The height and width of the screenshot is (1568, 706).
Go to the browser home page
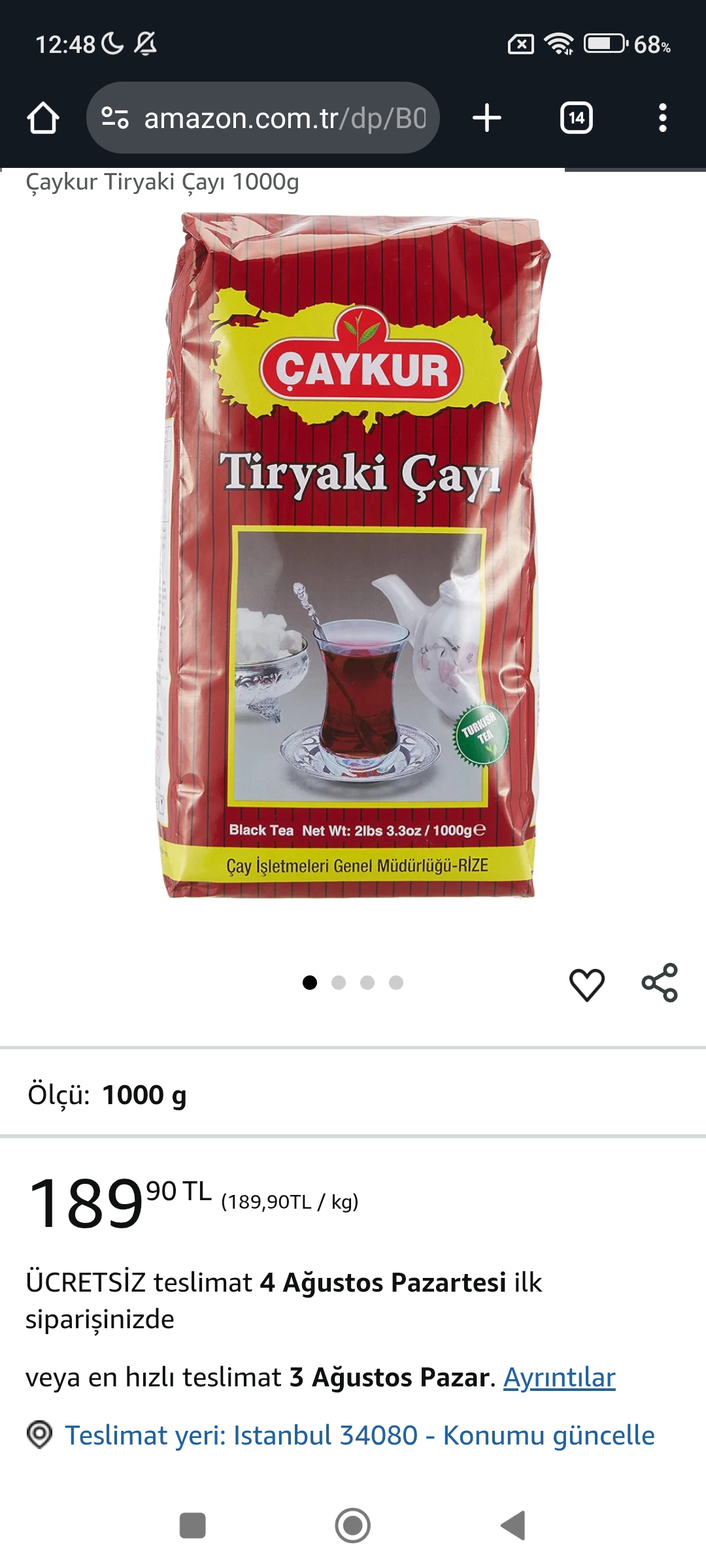coord(43,118)
